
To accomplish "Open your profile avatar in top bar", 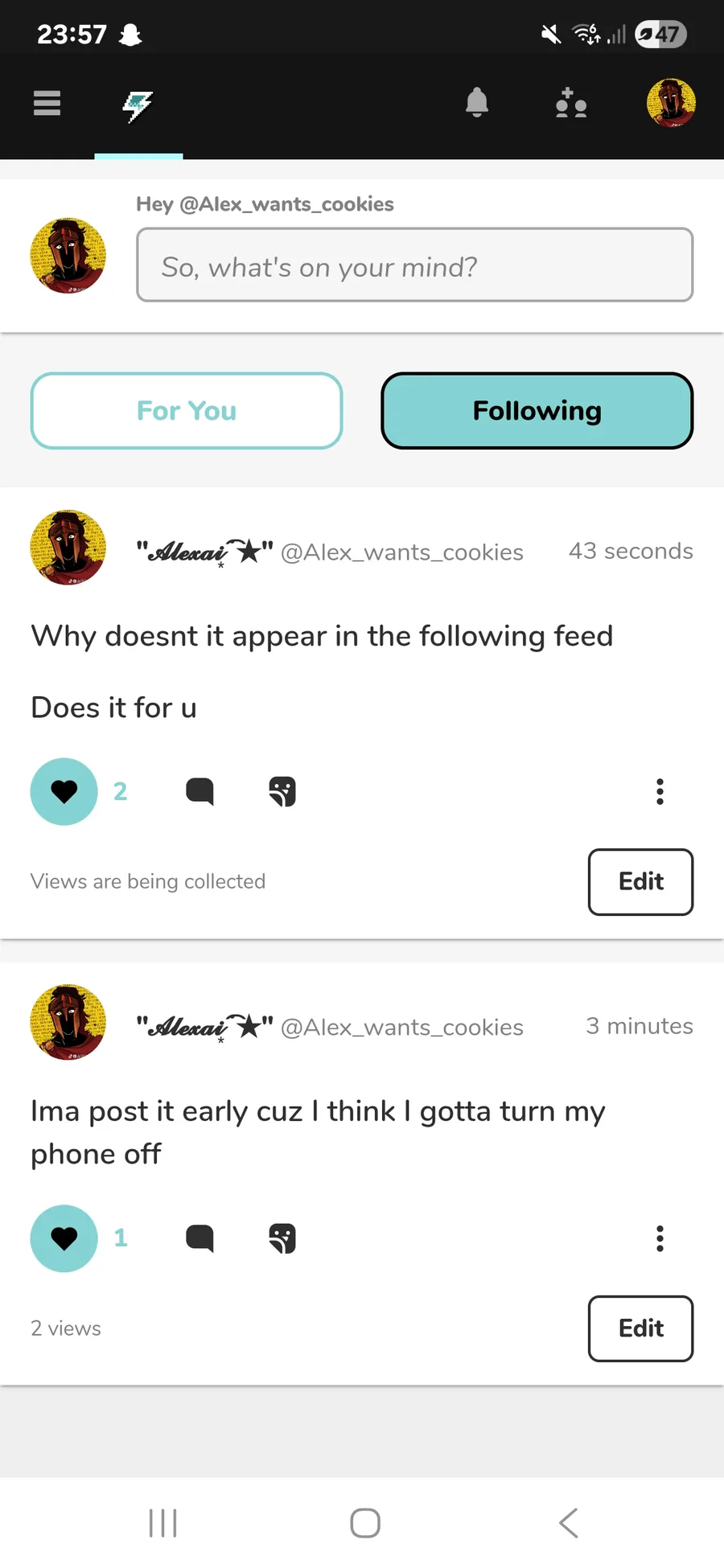I will (671, 103).
